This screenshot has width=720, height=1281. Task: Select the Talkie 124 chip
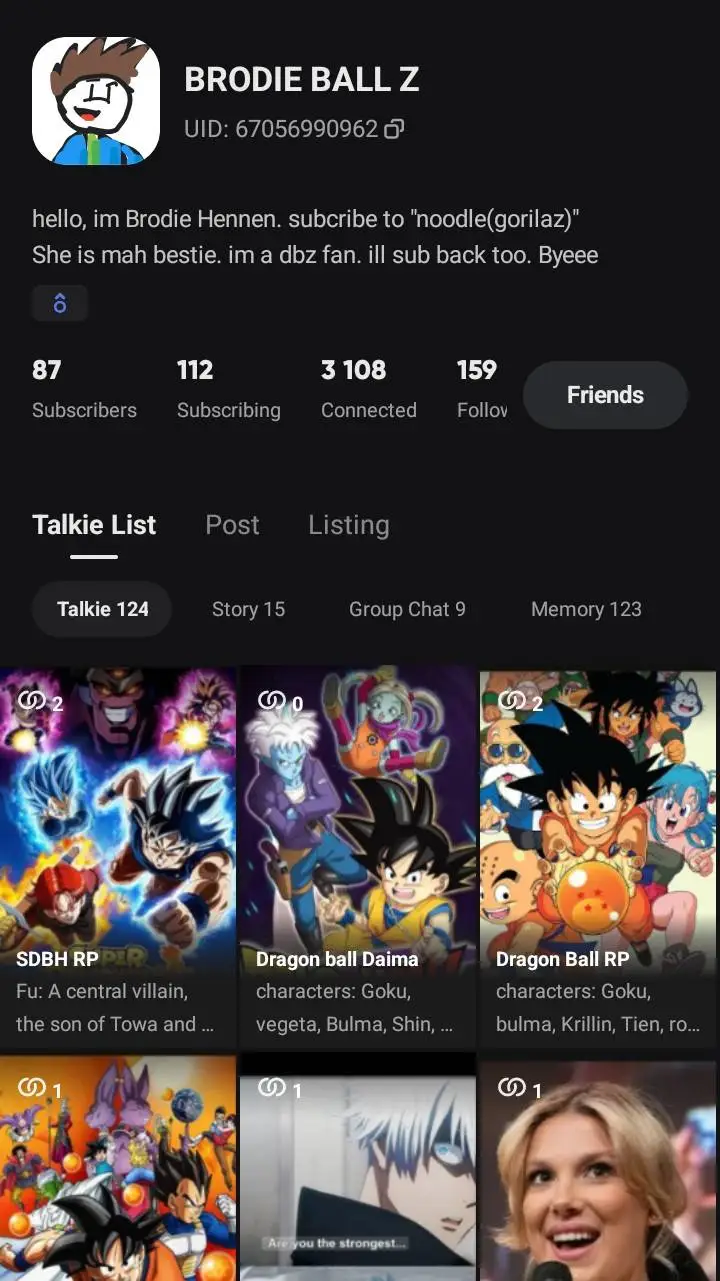point(102,609)
